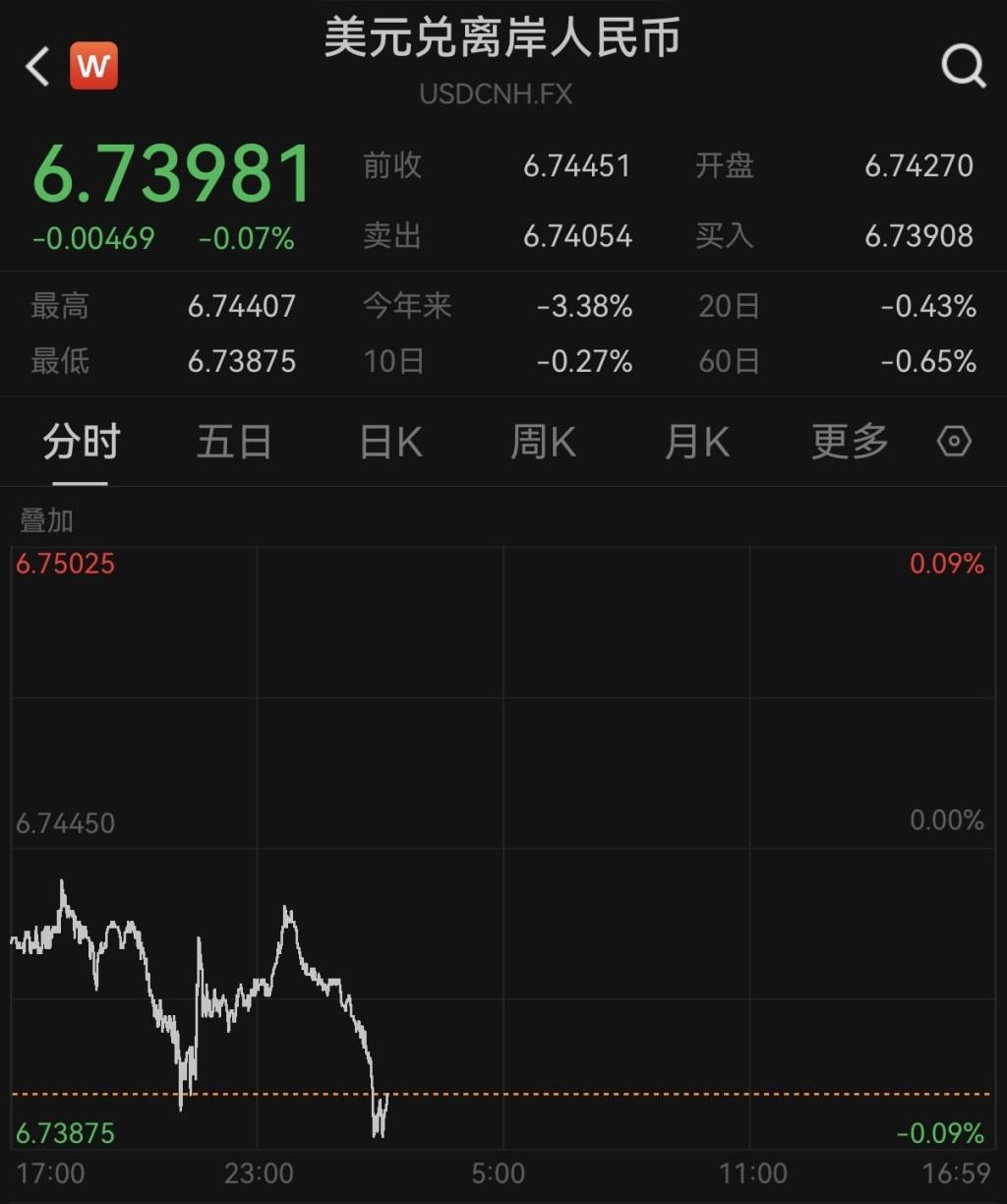Open the 更多 chart options
This screenshot has width=1007, height=1204.
[x=850, y=442]
